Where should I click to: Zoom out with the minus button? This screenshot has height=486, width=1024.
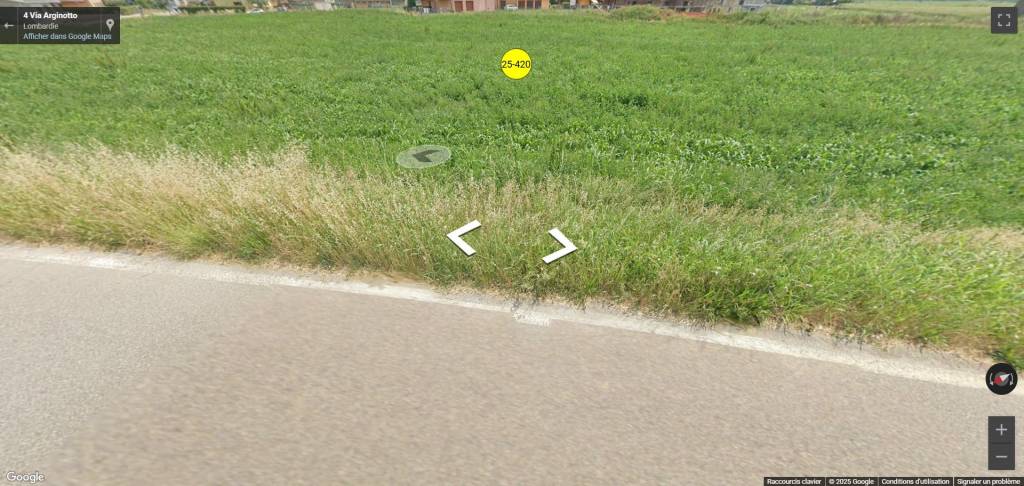click(1001, 457)
